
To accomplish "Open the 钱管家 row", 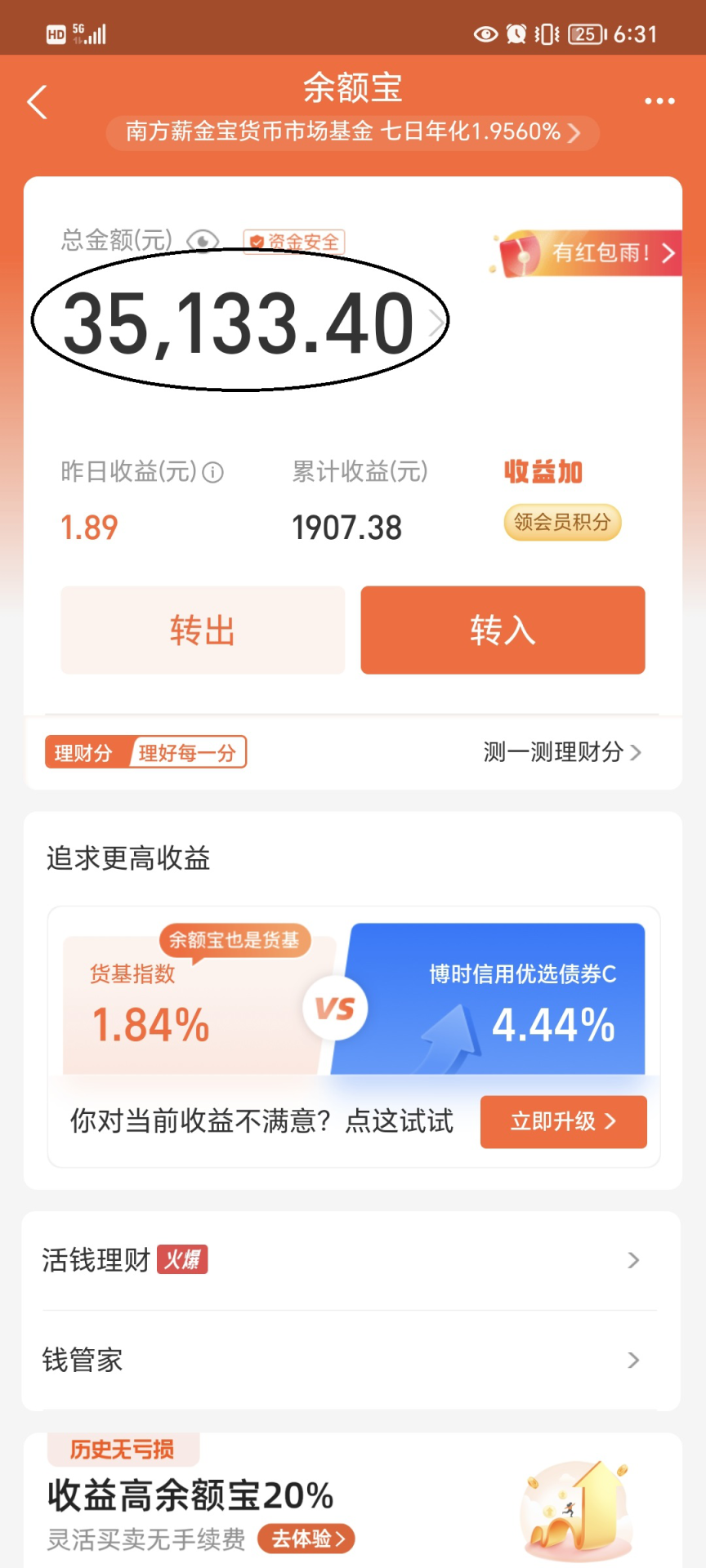I will coord(352,1360).
